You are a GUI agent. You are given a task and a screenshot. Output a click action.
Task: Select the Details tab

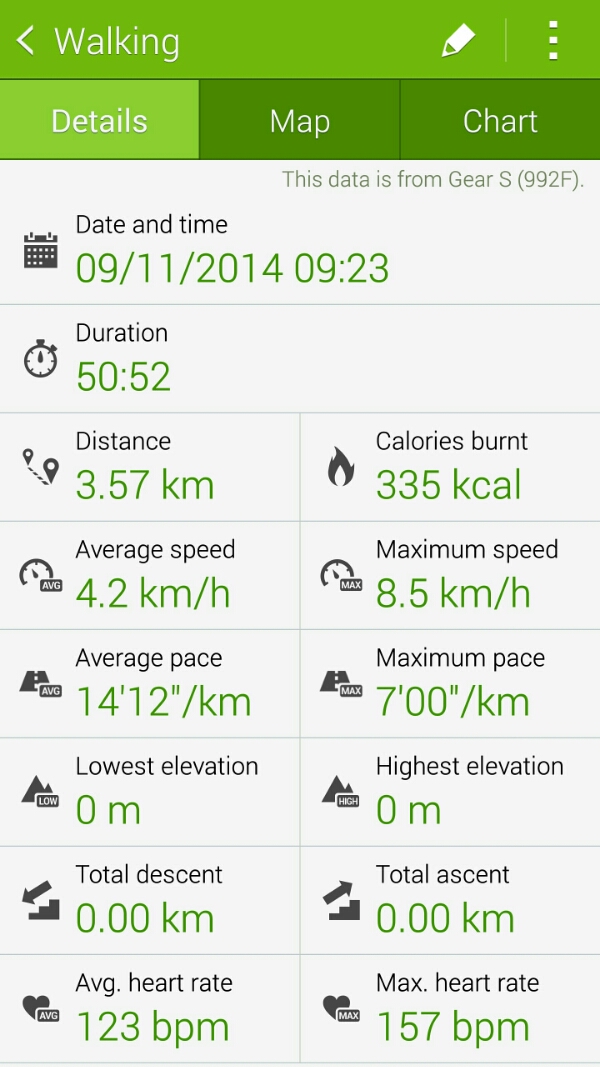[100, 121]
